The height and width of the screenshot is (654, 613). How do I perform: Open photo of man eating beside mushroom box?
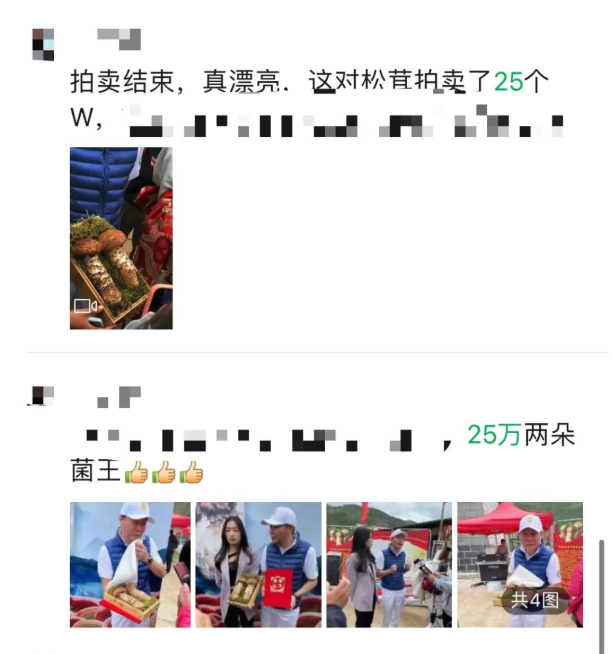129,564
